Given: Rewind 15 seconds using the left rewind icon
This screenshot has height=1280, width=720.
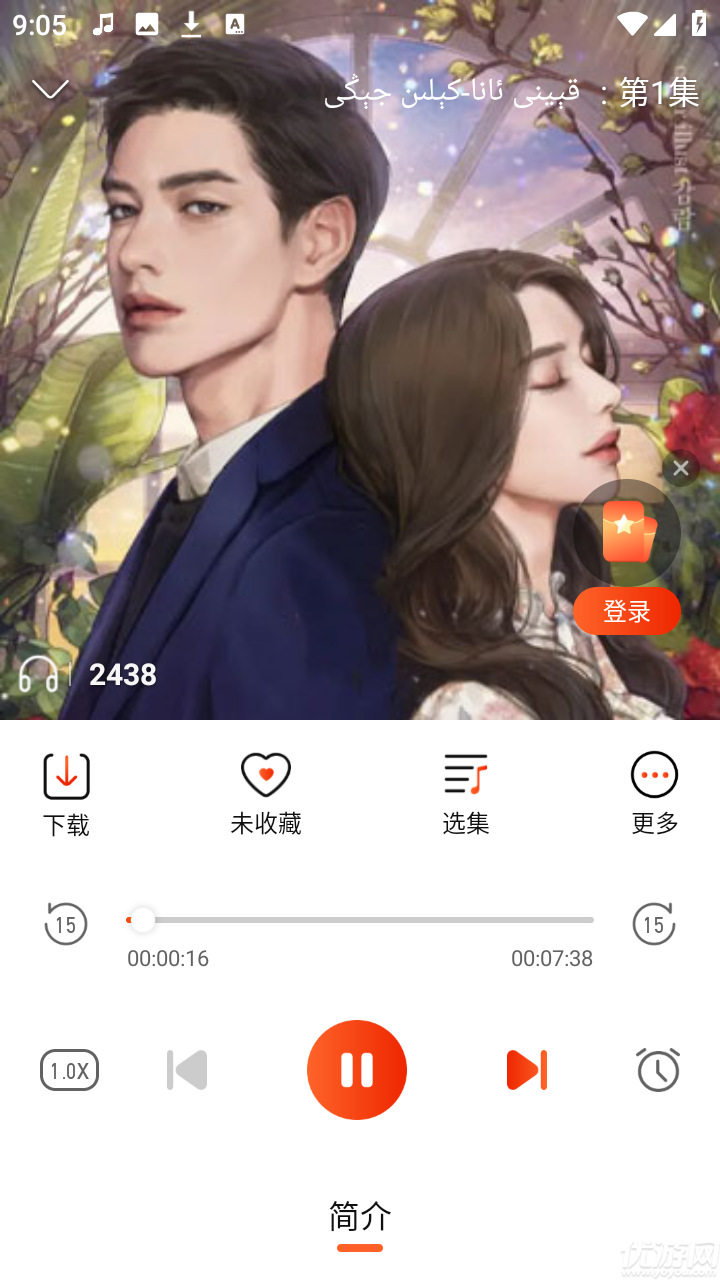Looking at the screenshot, I should click(66, 924).
